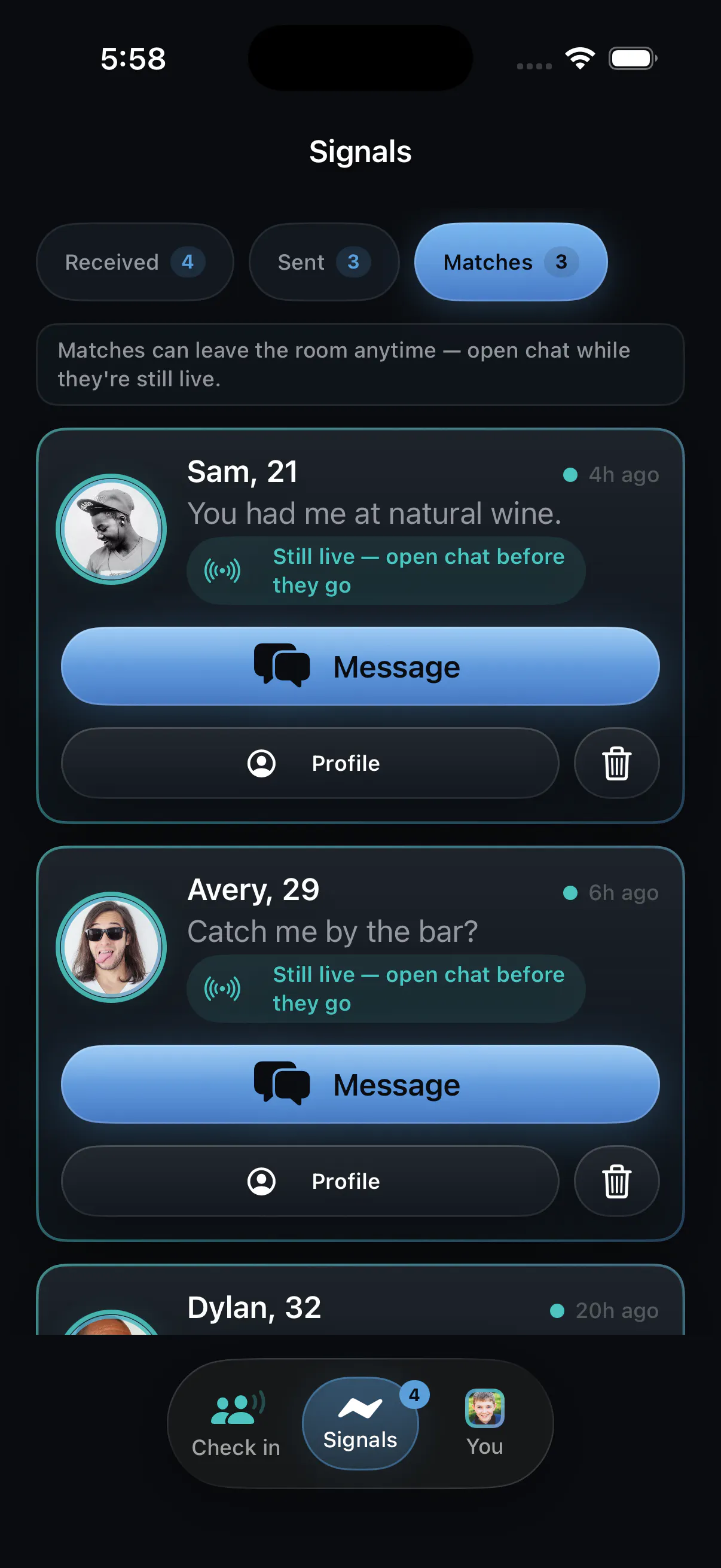
Task: Select the Matches tab
Action: coord(511,262)
